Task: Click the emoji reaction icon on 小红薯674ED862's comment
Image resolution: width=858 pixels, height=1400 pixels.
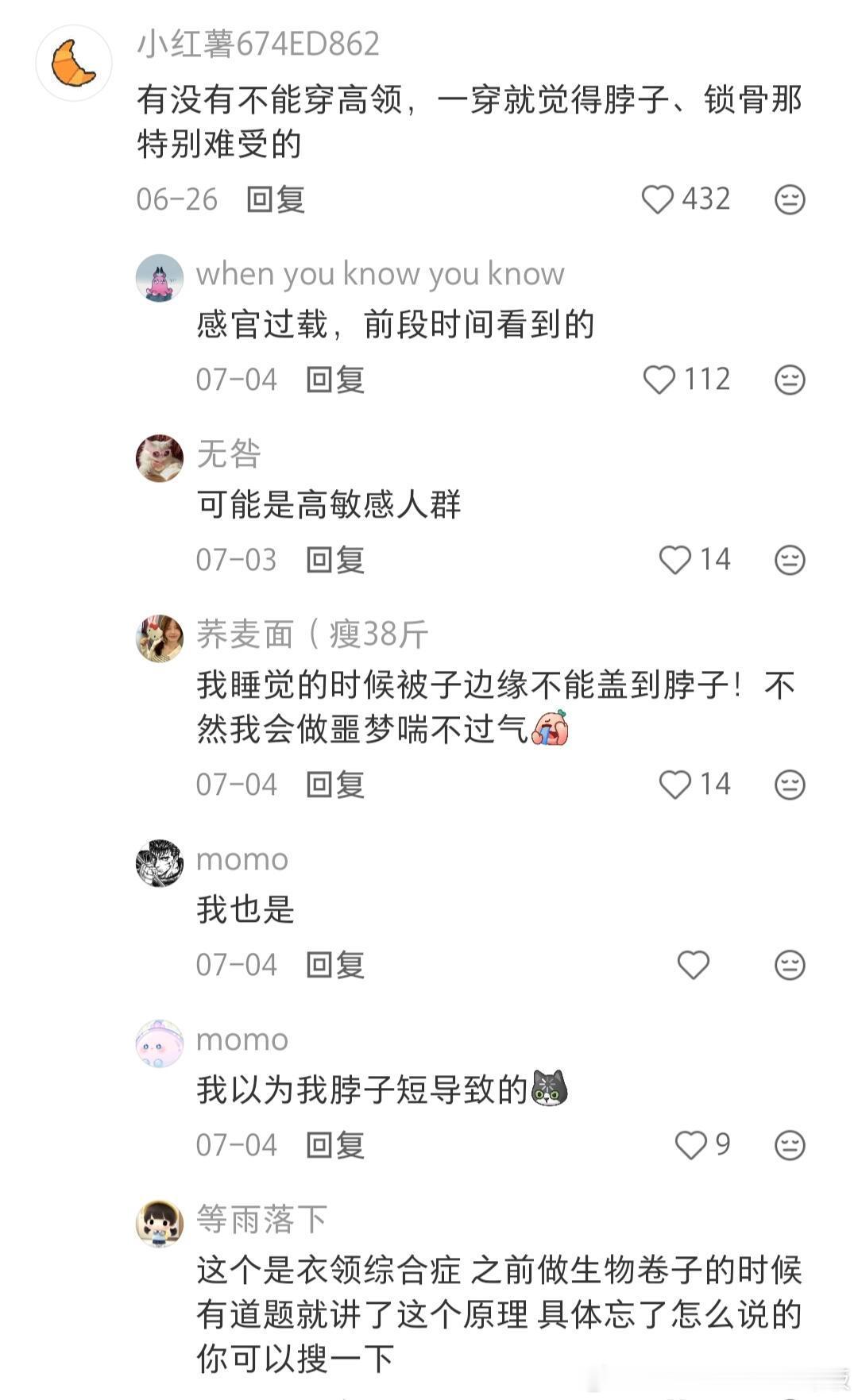Action: 789,200
